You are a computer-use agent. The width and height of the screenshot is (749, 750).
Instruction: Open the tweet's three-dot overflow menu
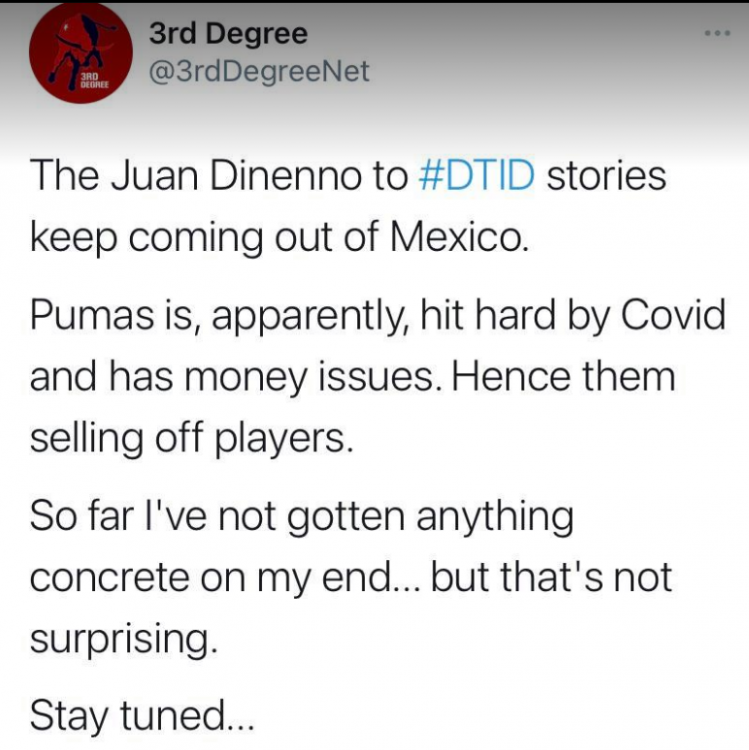(x=717, y=34)
